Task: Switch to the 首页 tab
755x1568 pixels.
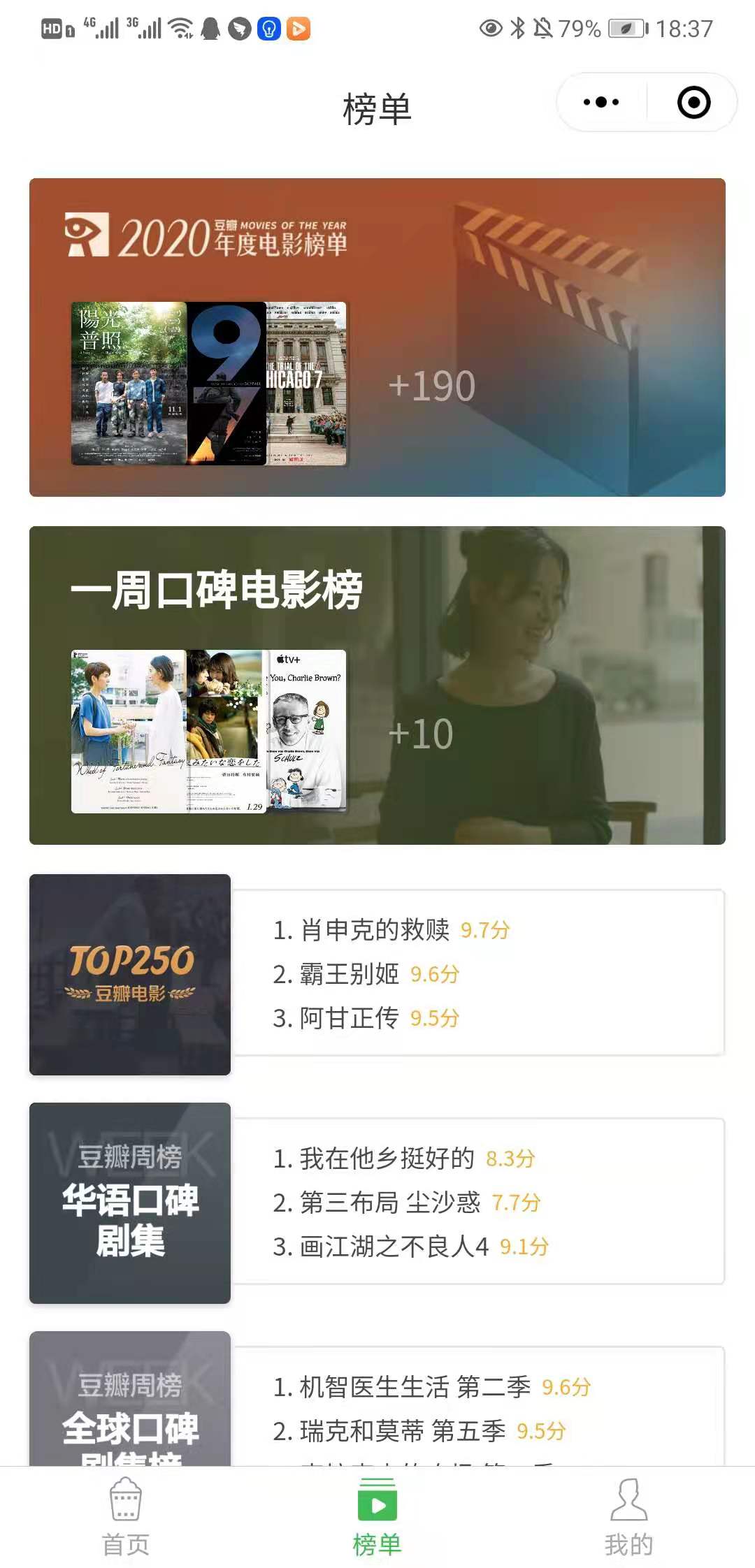Action: [126, 1517]
